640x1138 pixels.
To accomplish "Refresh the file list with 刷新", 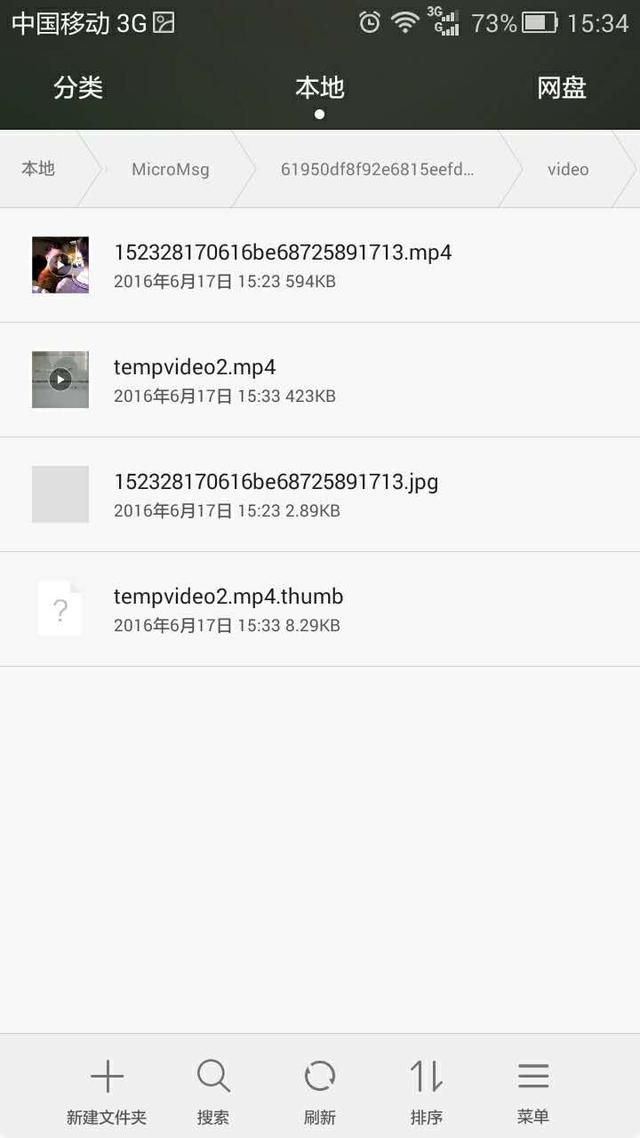I will (x=320, y=1092).
